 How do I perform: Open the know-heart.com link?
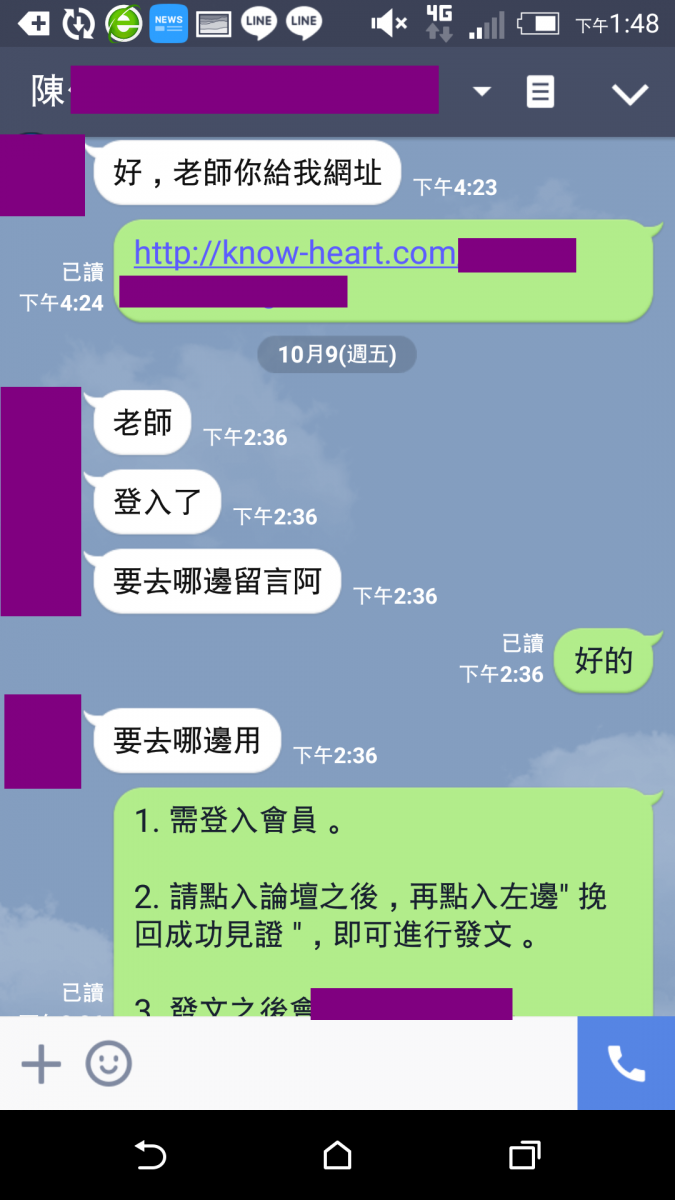point(294,253)
